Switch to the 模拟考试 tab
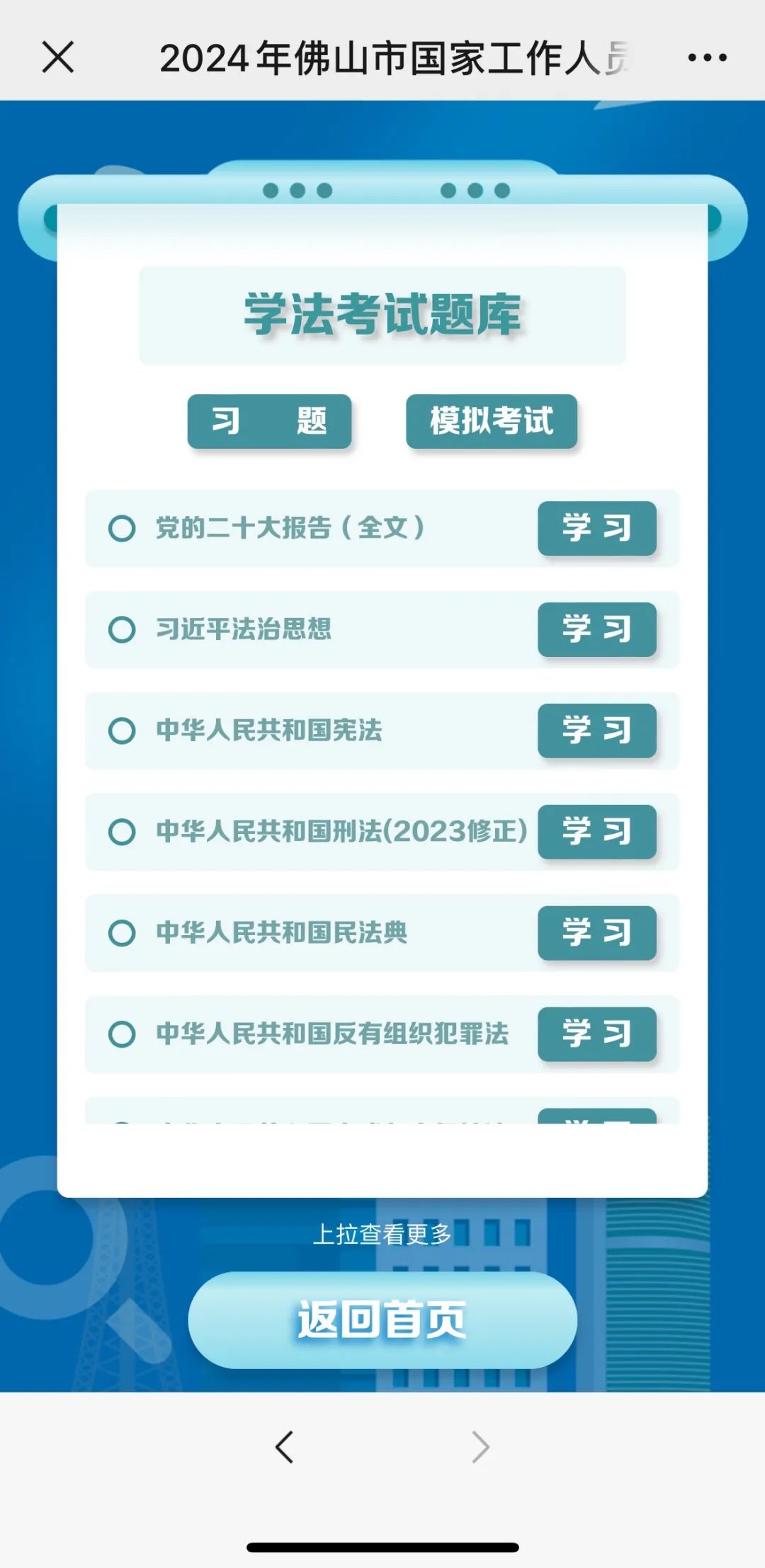This screenshot has height=1568, width=765. 491,421
